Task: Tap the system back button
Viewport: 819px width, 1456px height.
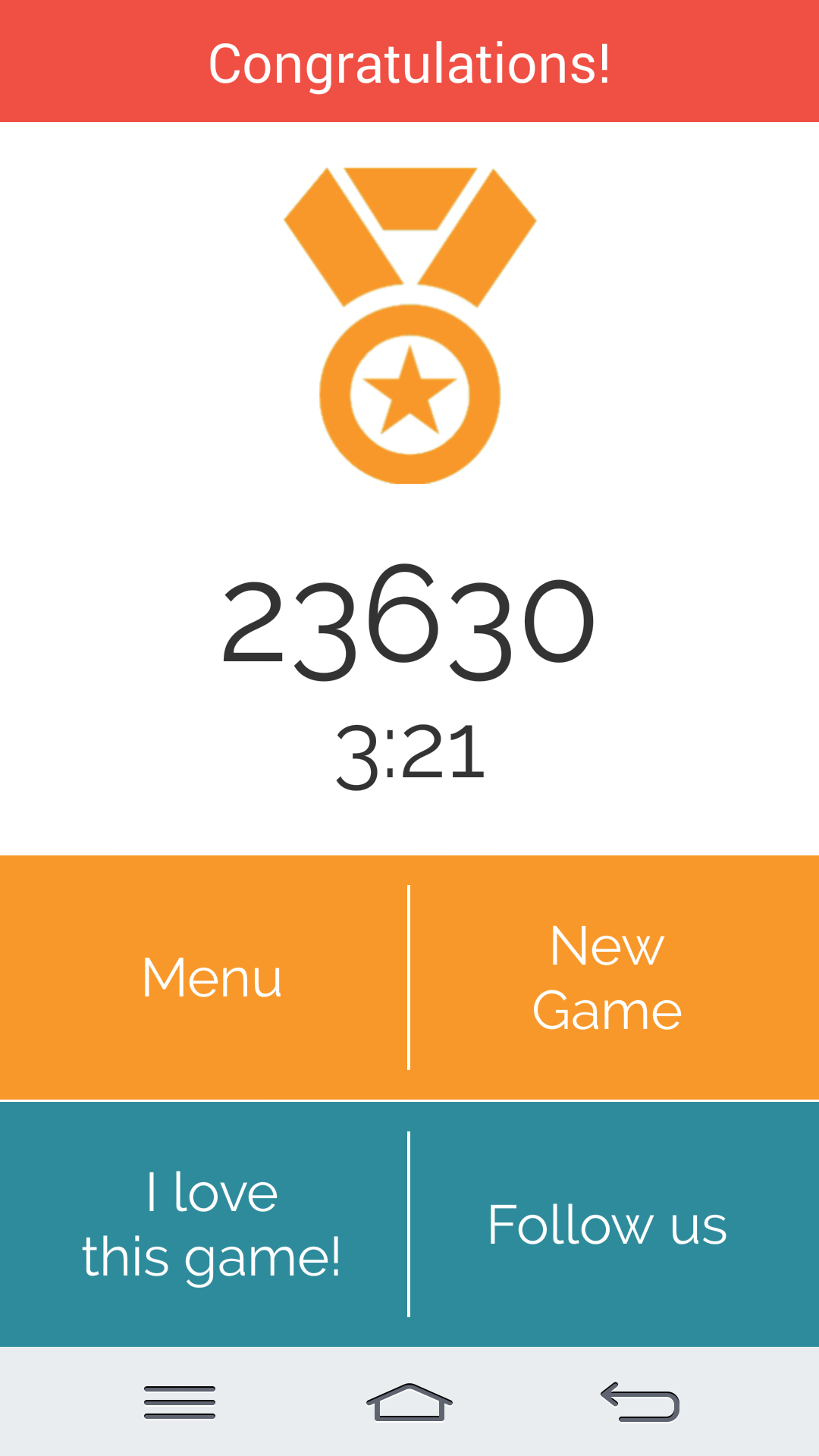Action: pos(639,1402)
